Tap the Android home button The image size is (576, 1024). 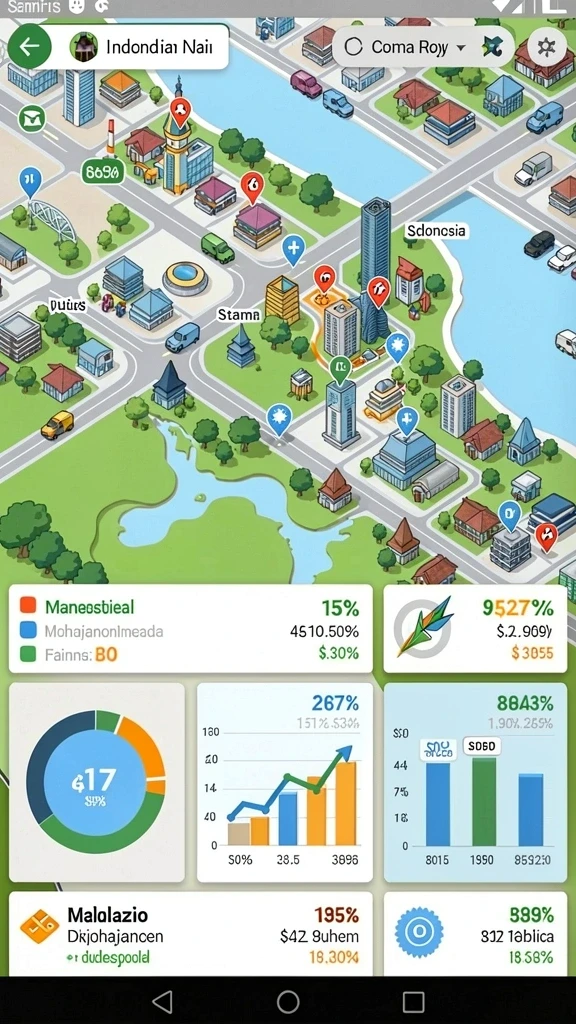pos(288,1001)
